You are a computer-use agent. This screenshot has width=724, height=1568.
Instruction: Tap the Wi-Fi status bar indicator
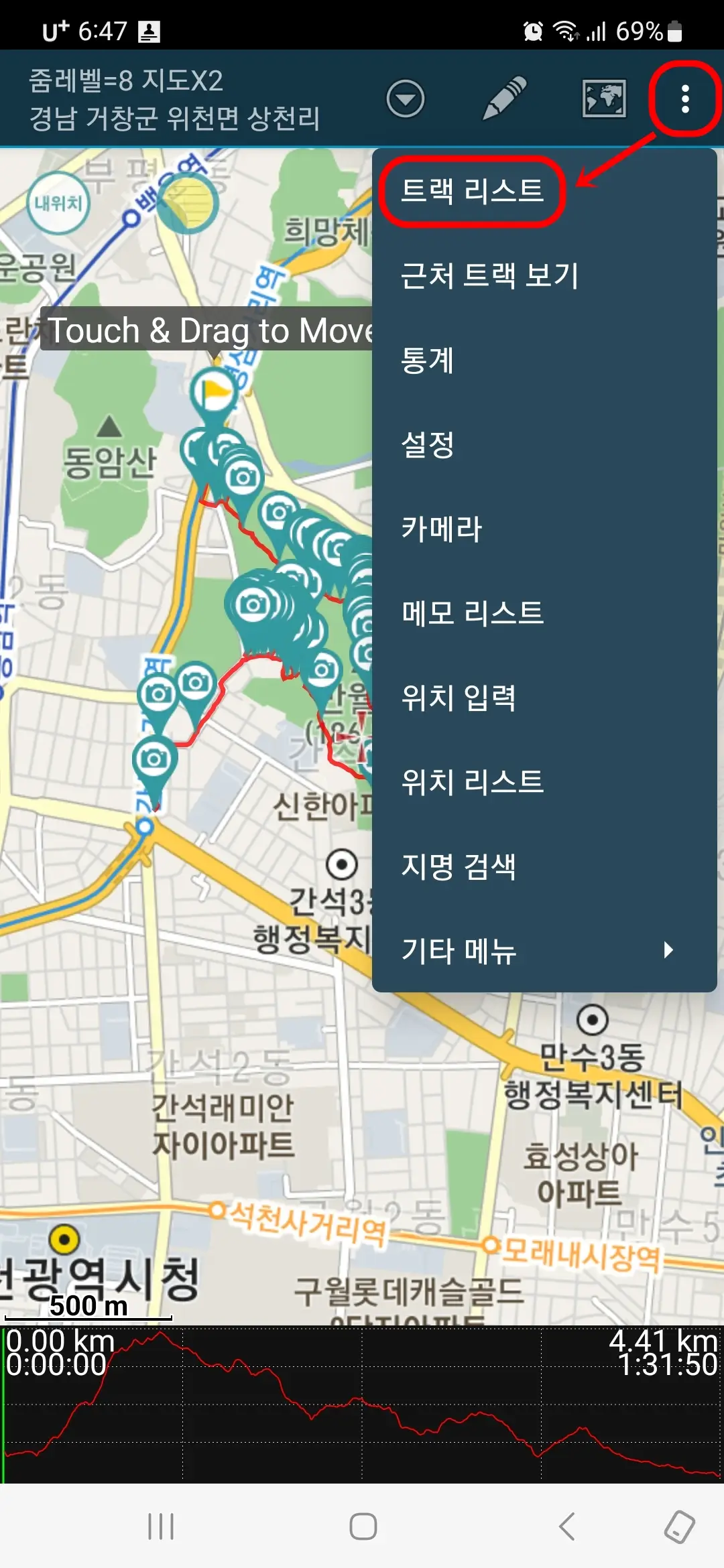566,29
